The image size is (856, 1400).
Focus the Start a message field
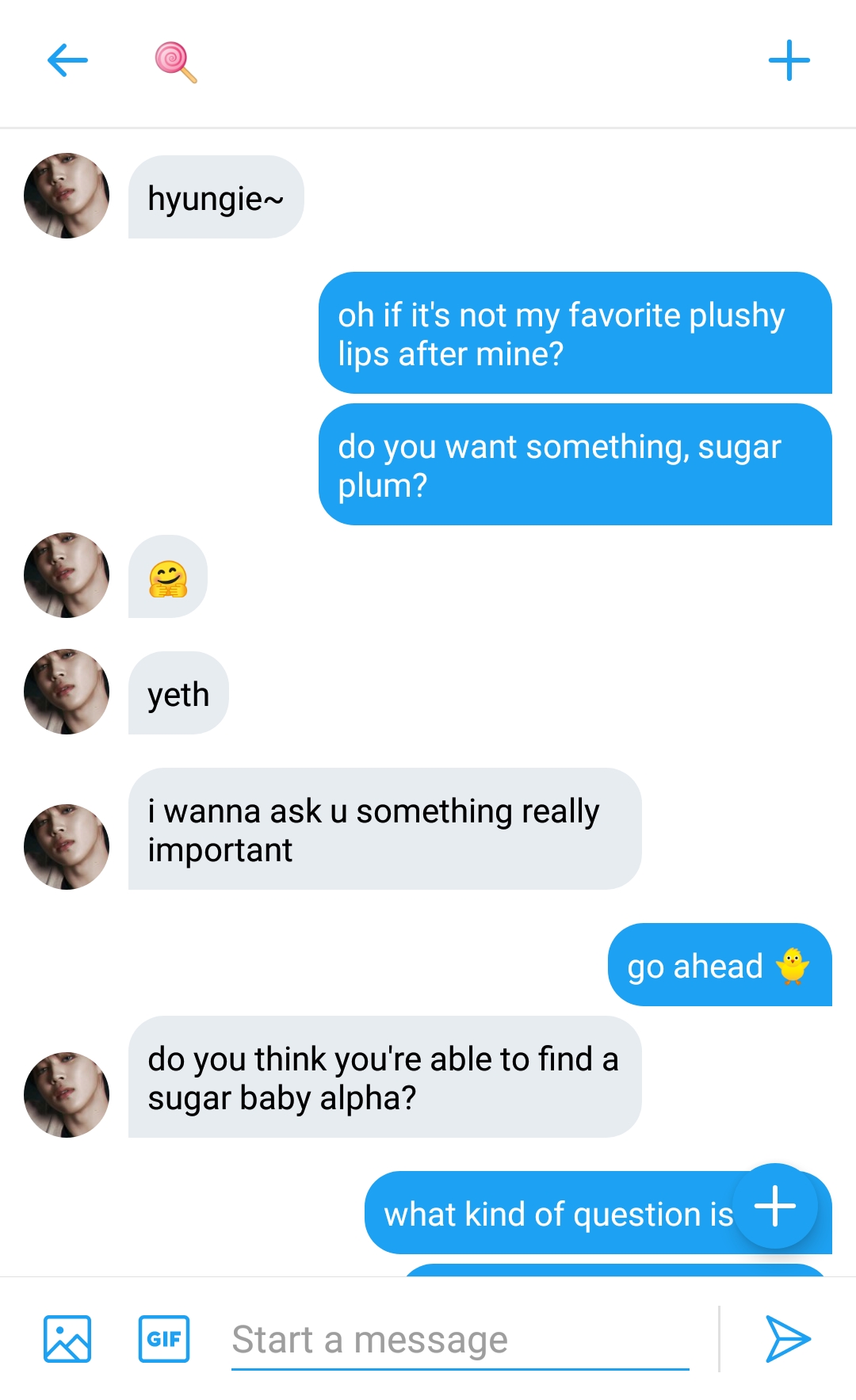pos(460,1340)
